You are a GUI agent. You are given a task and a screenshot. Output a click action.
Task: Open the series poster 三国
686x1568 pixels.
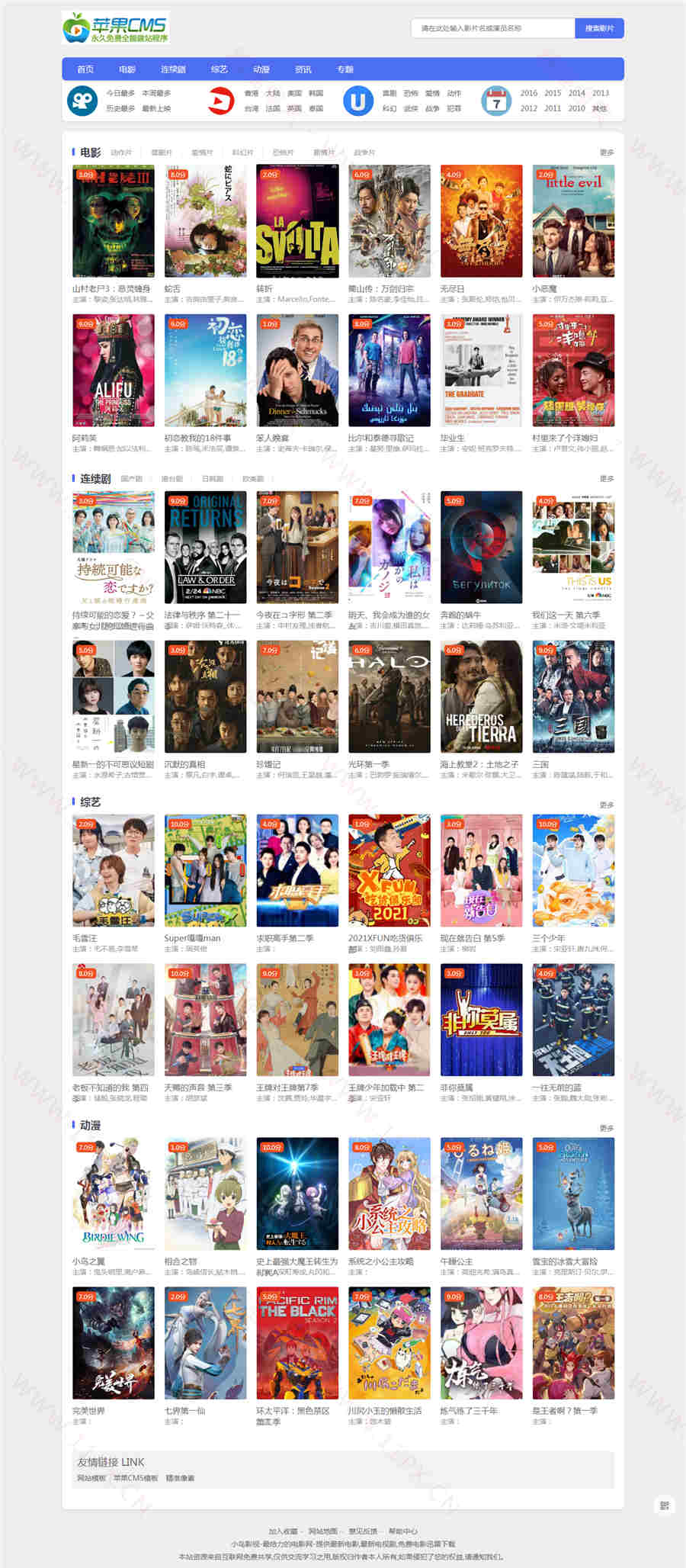coord(573,696)
